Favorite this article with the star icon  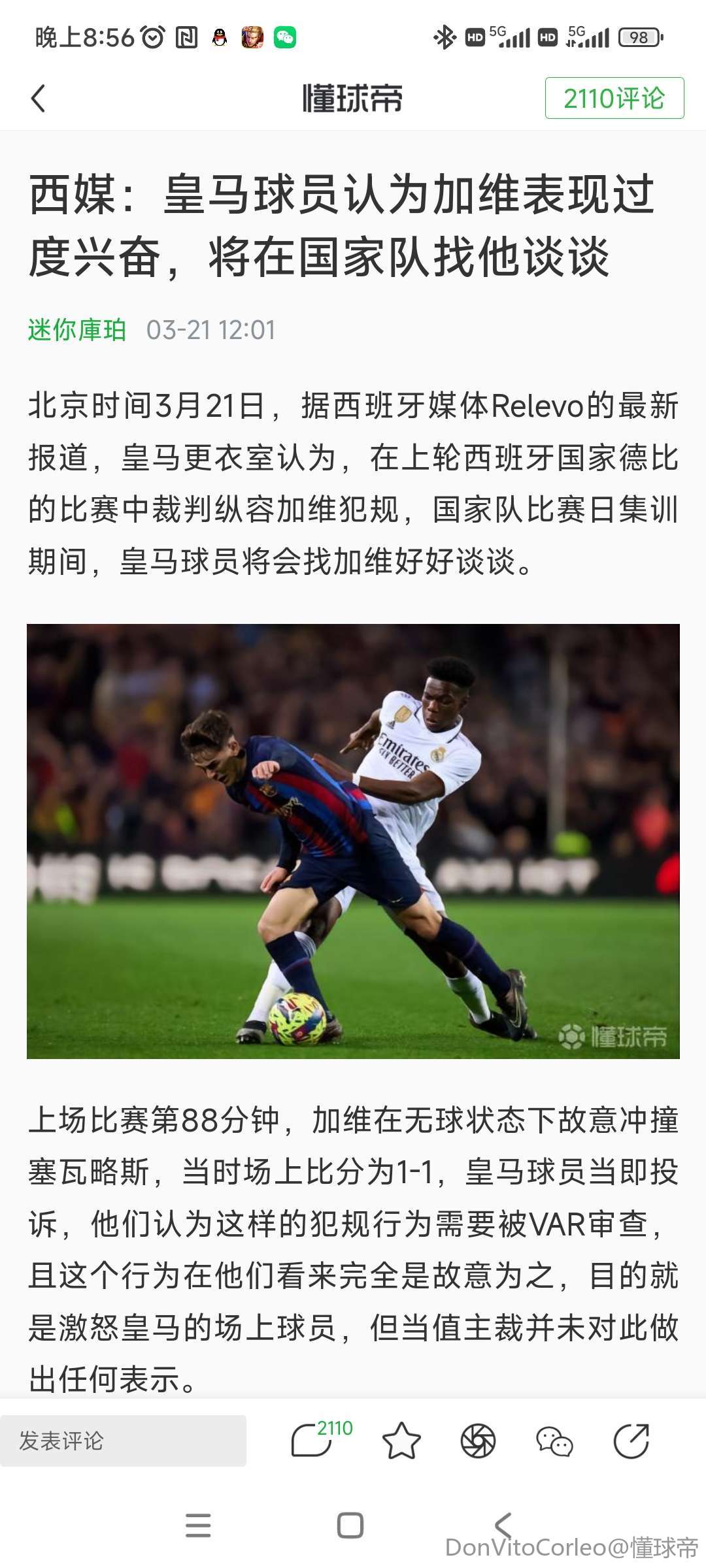pos(401,1441)
